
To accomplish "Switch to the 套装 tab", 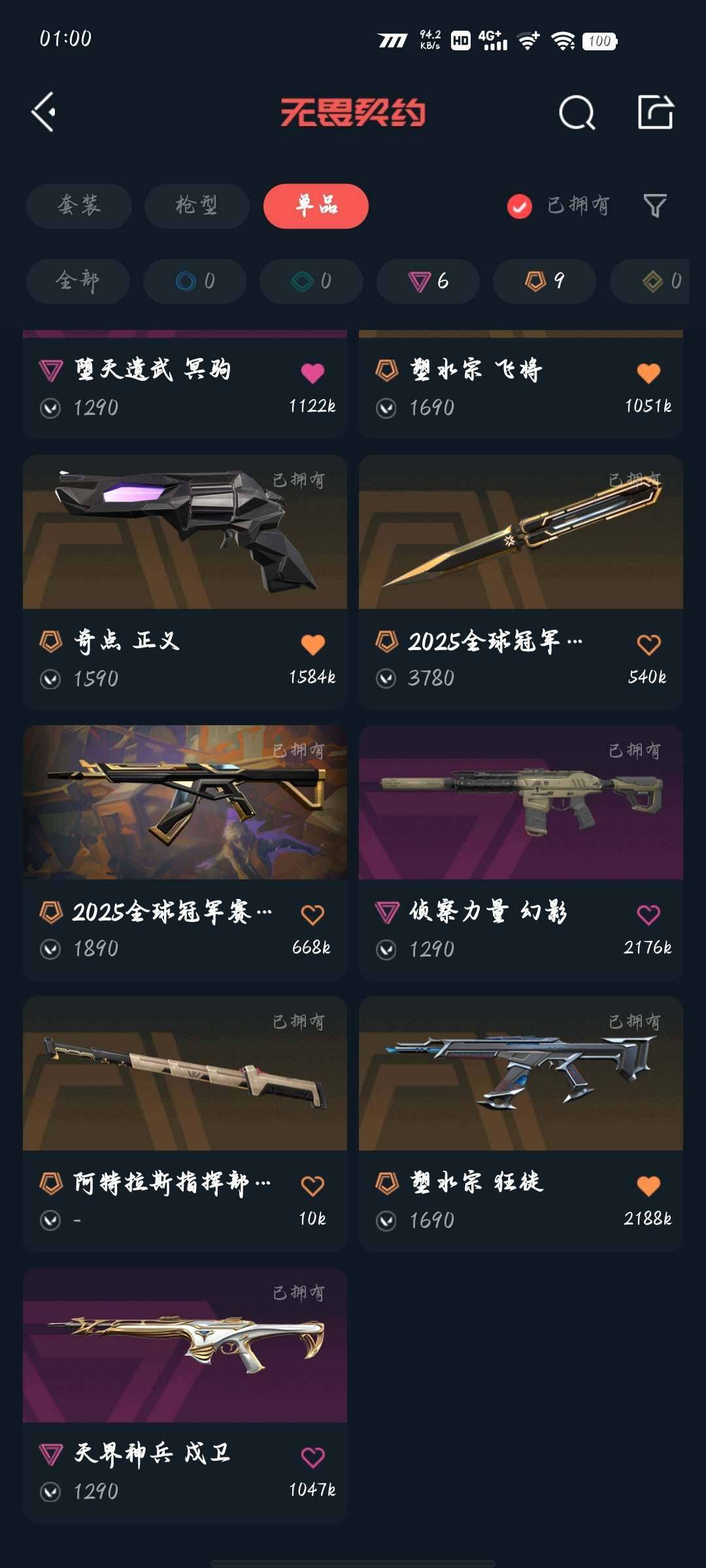I will (78, 206).
